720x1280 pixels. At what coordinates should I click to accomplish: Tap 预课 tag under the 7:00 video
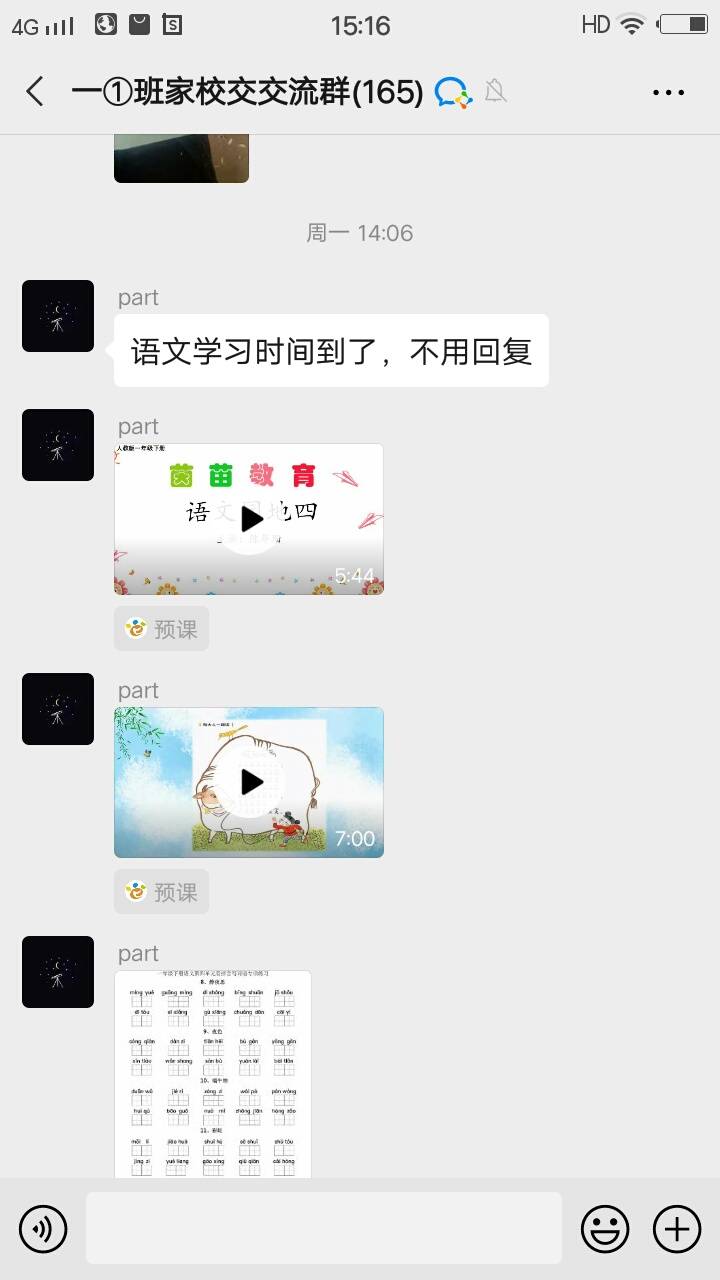162,892
